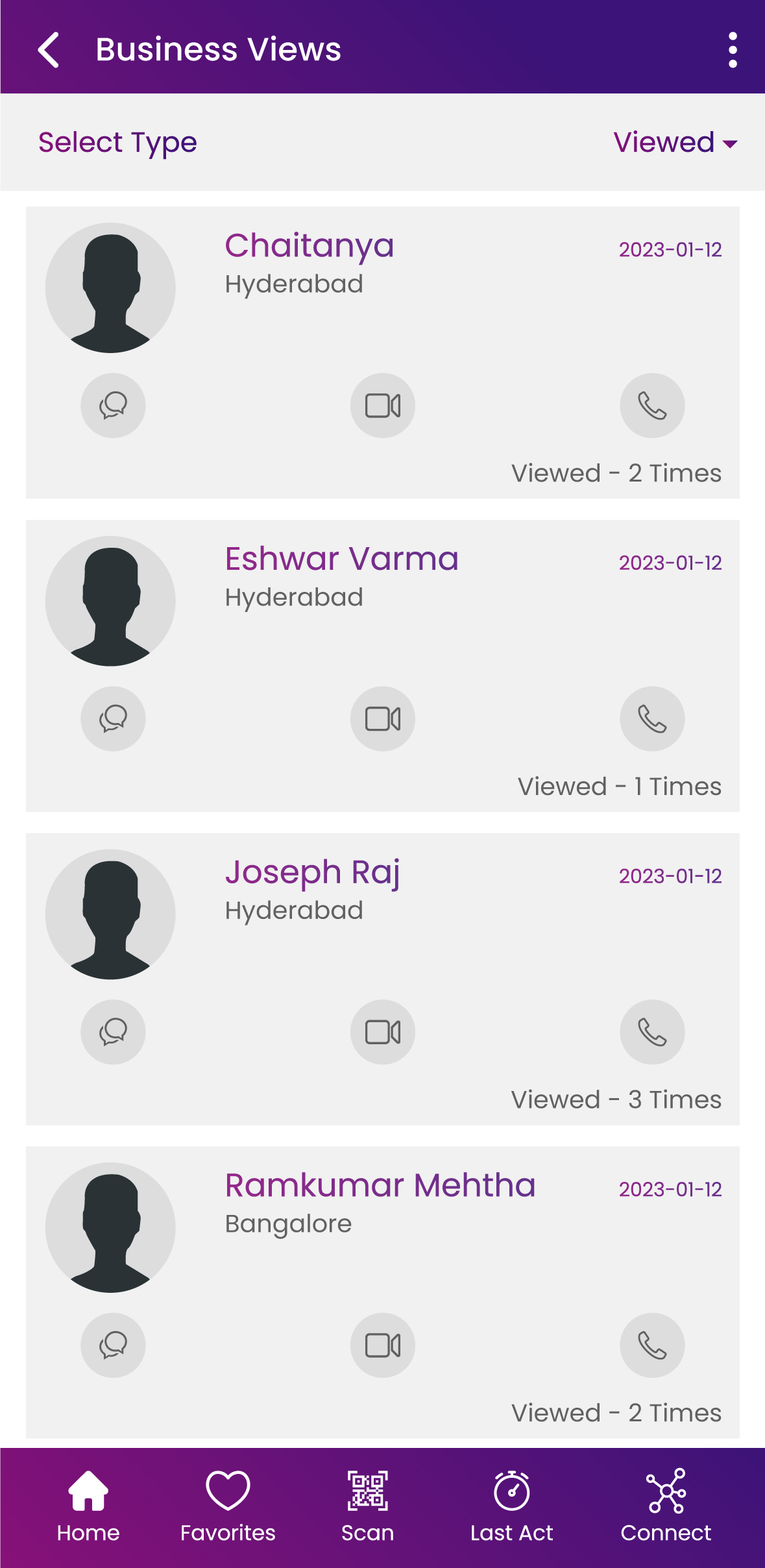Open the Favorites tab

(228, 1507)
